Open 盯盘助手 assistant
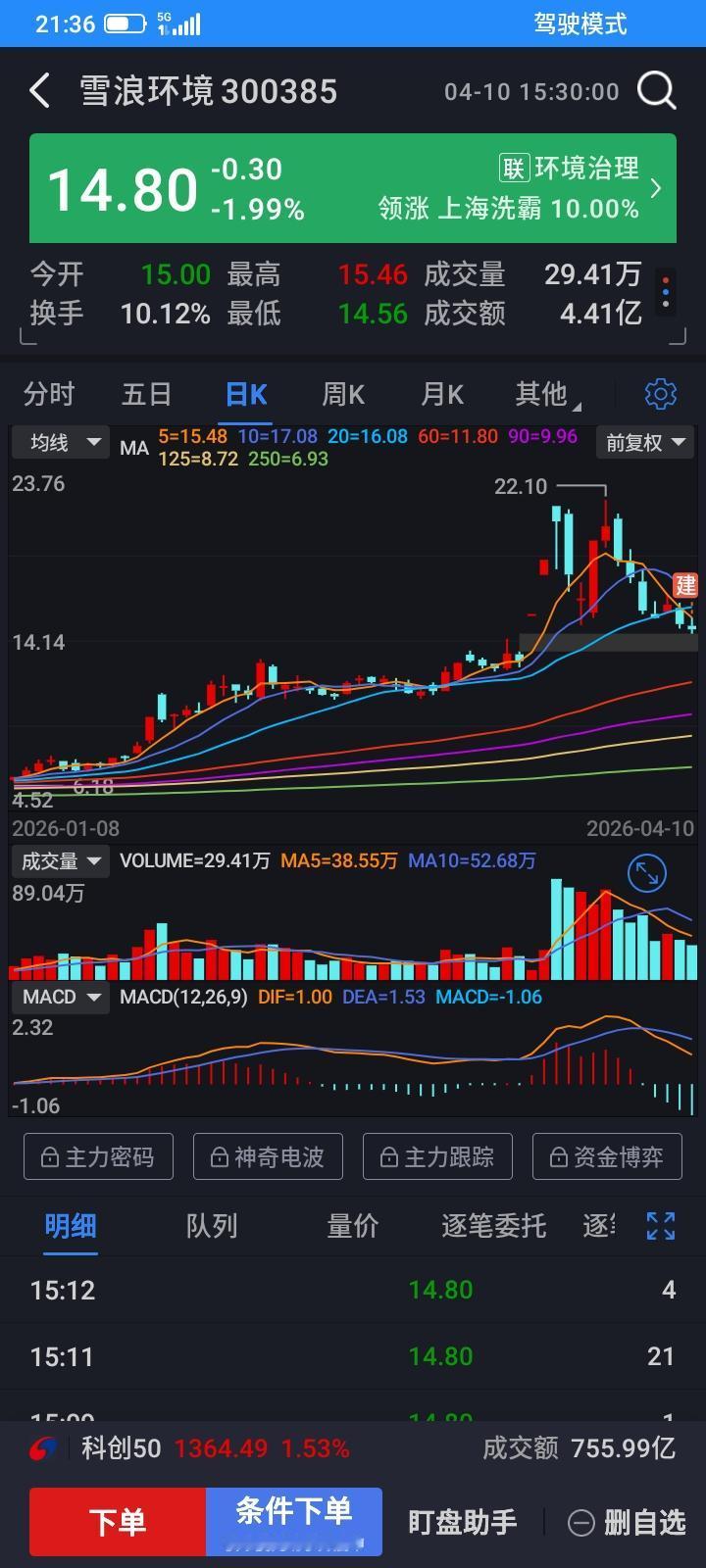 click(462, 1522)
